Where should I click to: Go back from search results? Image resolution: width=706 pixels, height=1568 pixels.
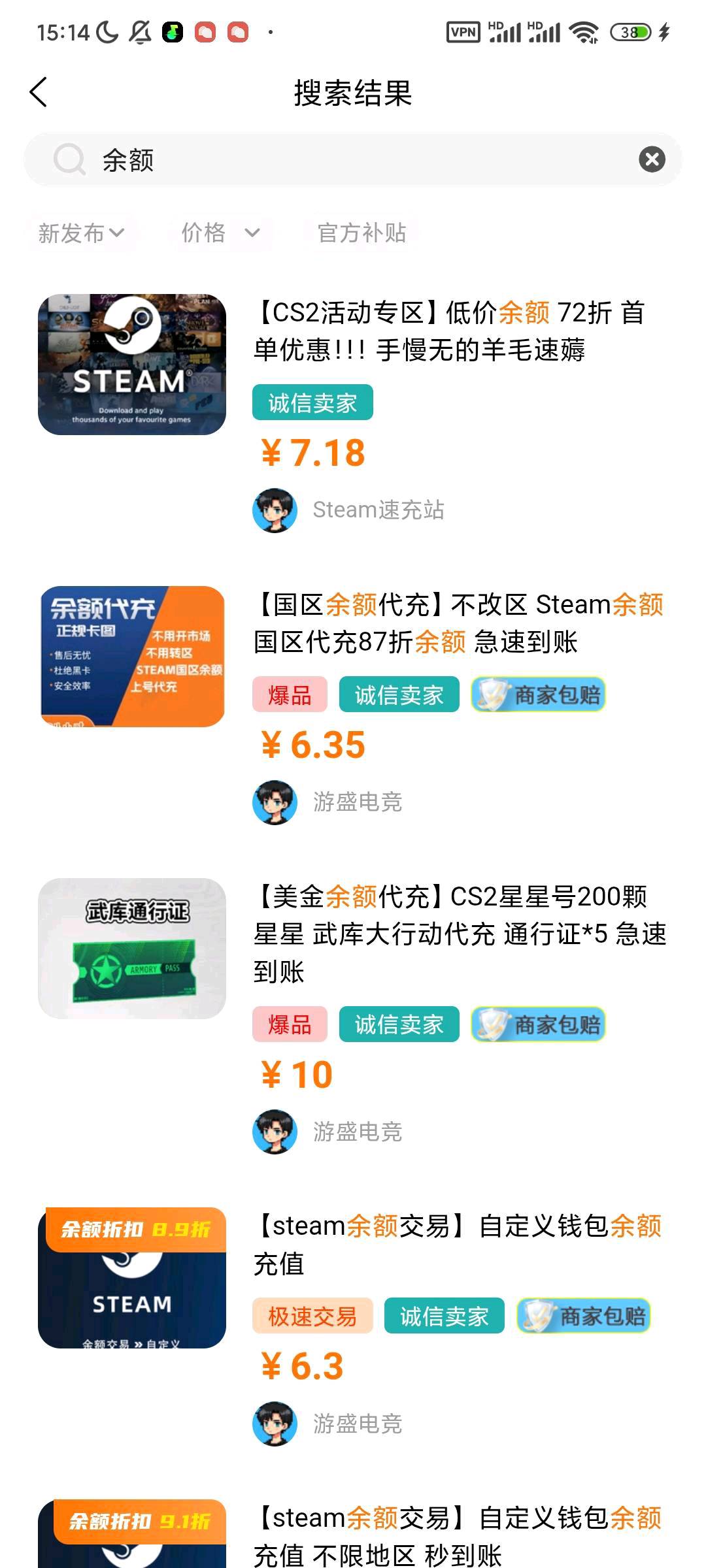click(x=39, y=92)
